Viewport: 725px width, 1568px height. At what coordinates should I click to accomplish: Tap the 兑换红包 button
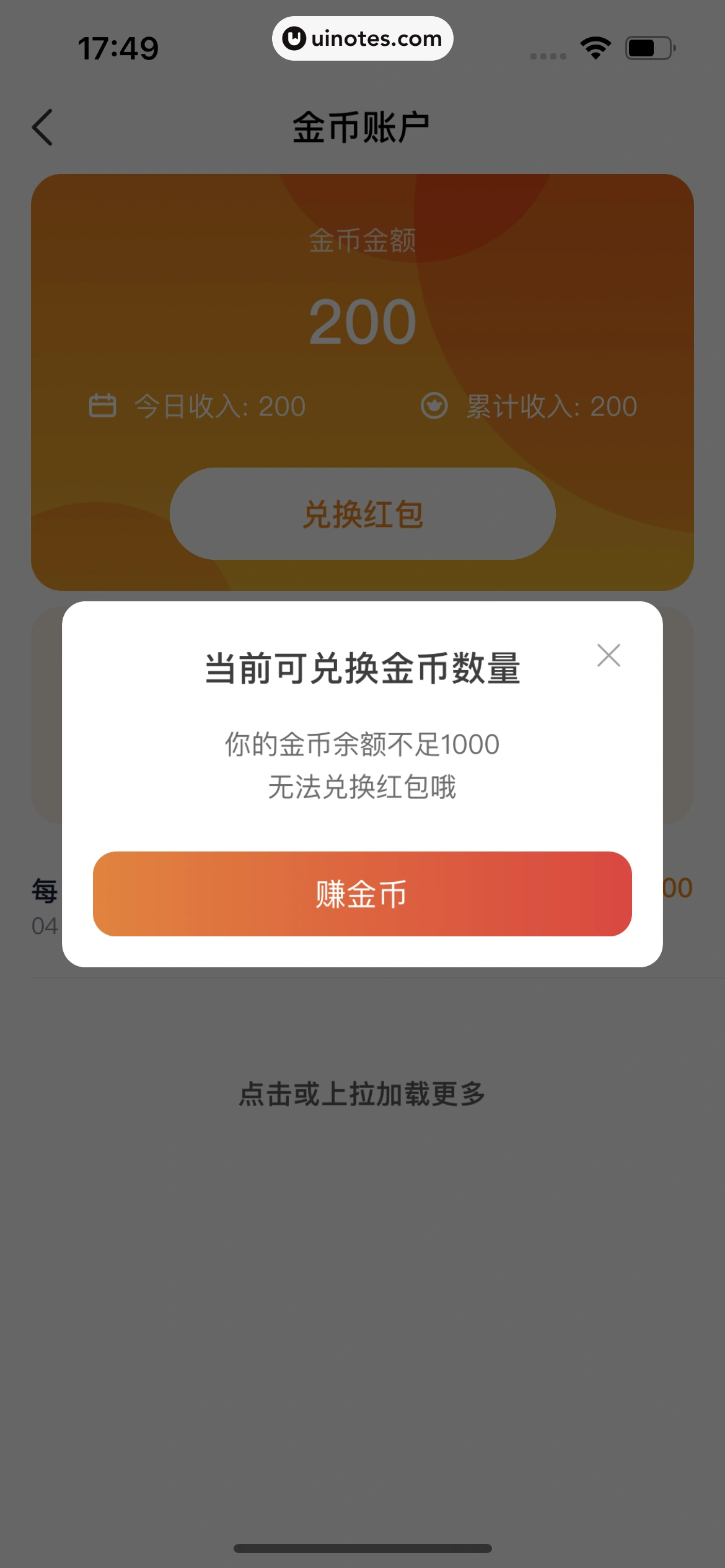point(362,514)
